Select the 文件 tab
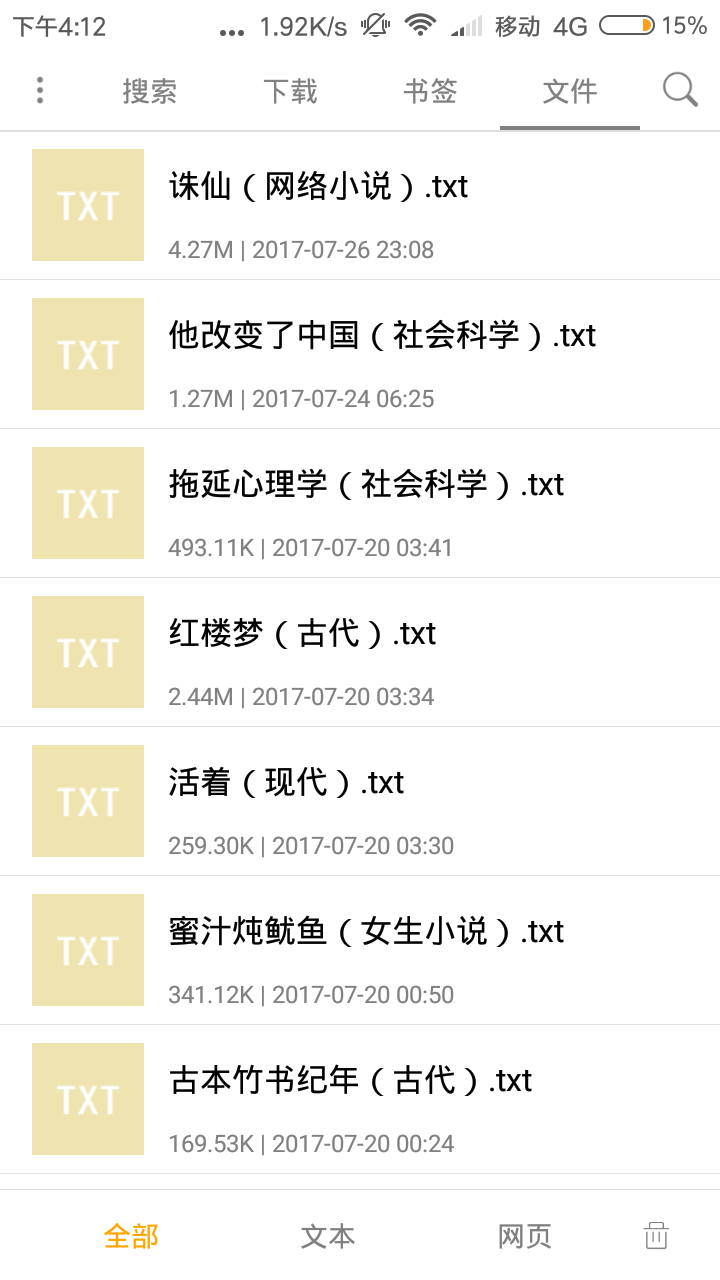This screenshot has height=1280, width=720. click(570, 92)
